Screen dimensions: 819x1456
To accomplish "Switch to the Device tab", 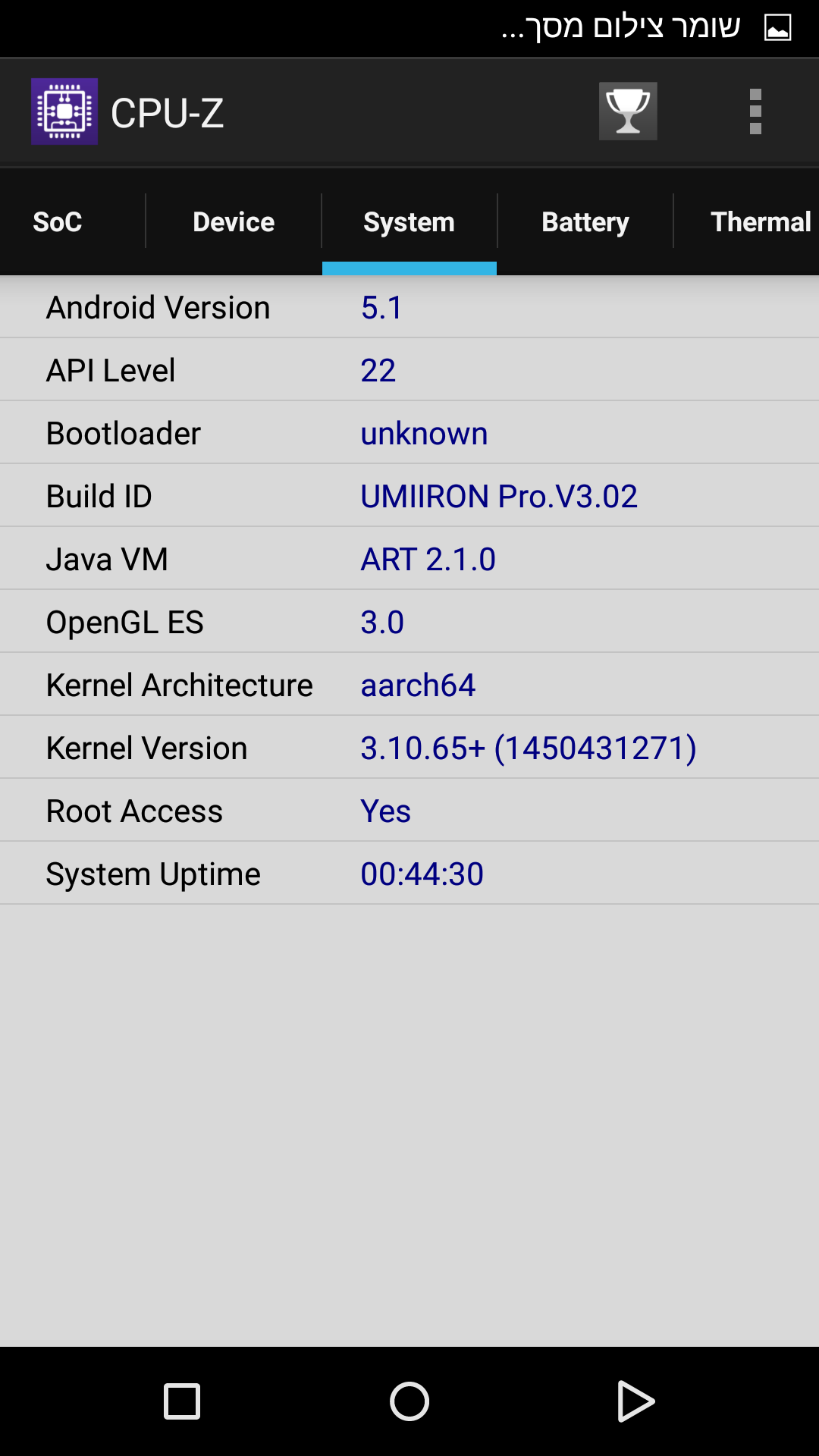I will pyautogui.click(x=234, y=222).
